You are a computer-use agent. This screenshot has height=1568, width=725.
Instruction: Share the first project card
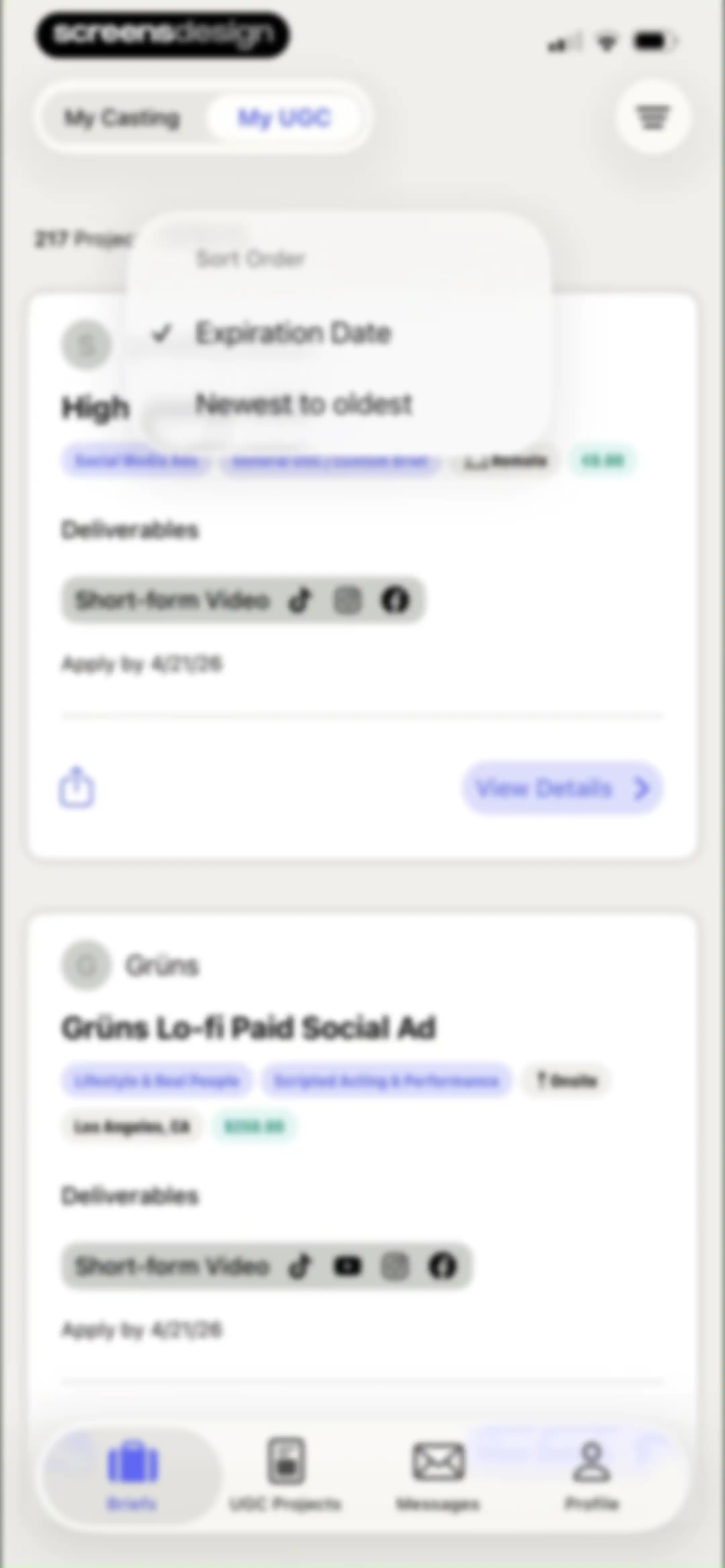click(x=77, y=788)
